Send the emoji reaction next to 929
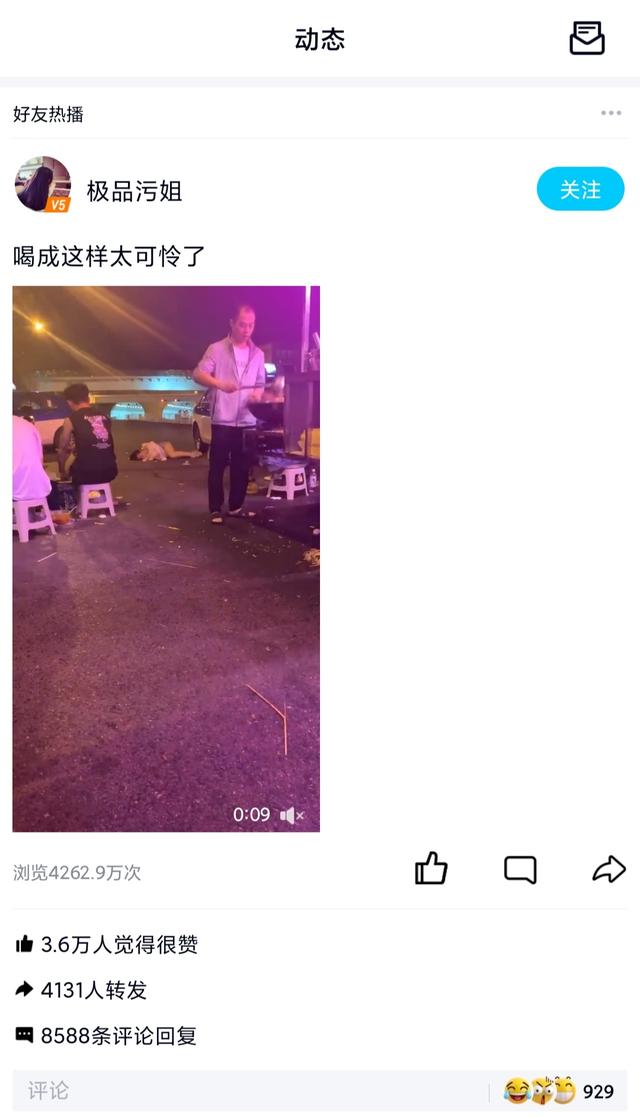The width and height of the screenshot is (640, 1117). (540, 1091)
